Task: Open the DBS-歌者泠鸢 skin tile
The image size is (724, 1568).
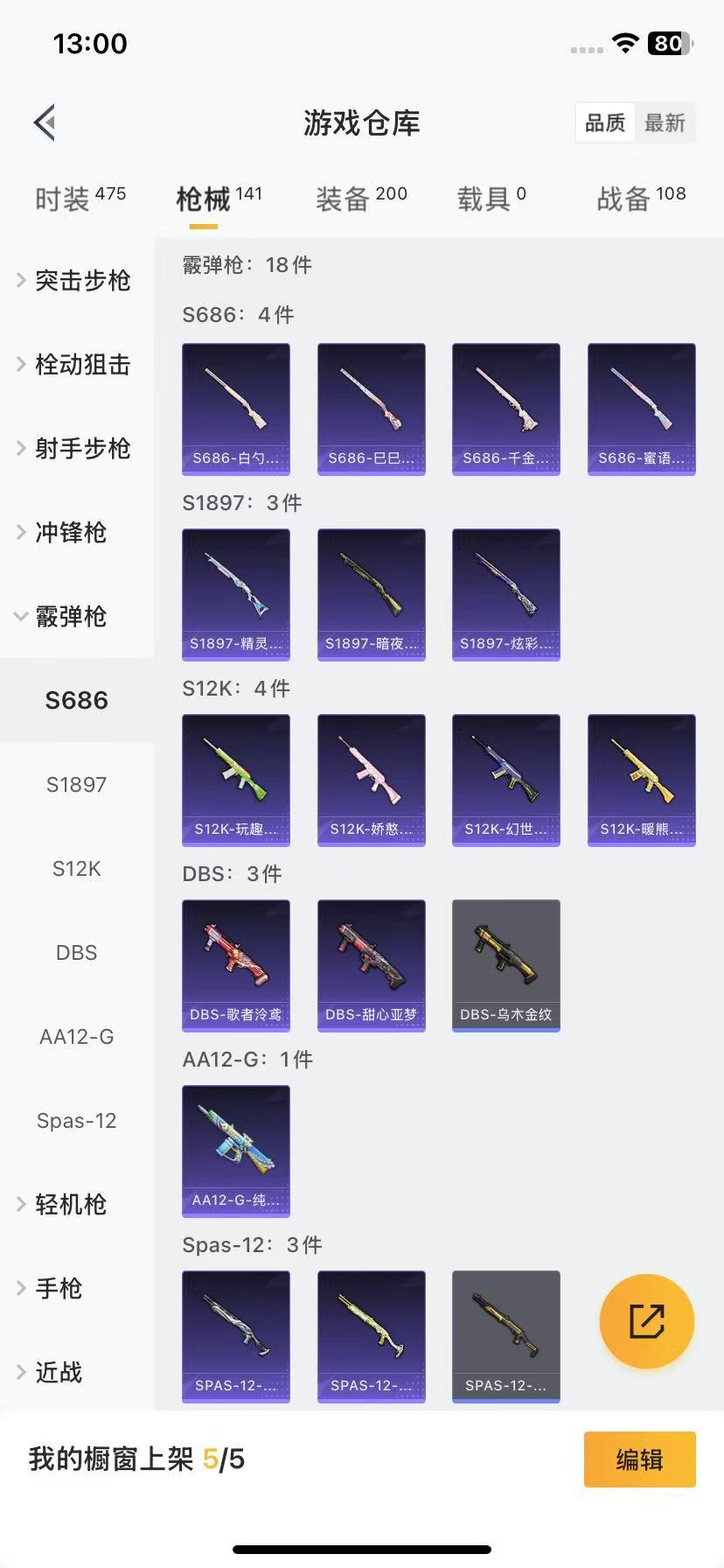Action: (236, 966)
